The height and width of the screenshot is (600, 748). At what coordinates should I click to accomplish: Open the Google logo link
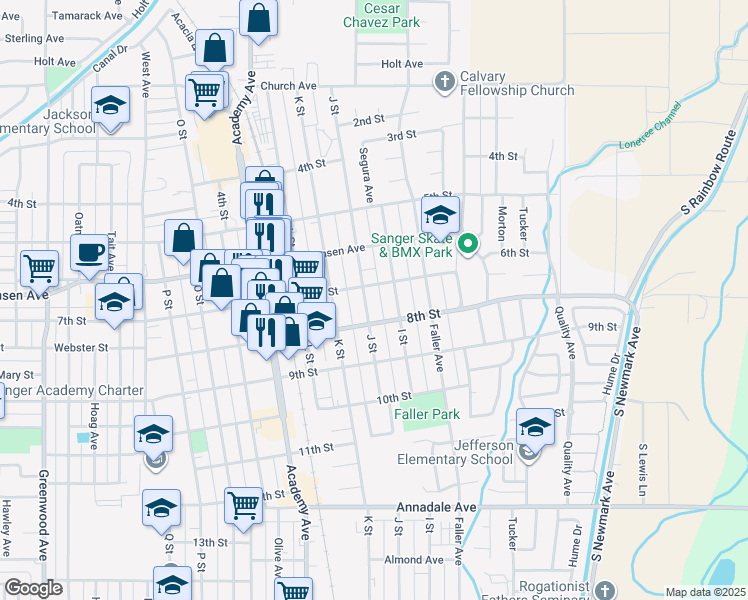(x=33, y=589)
